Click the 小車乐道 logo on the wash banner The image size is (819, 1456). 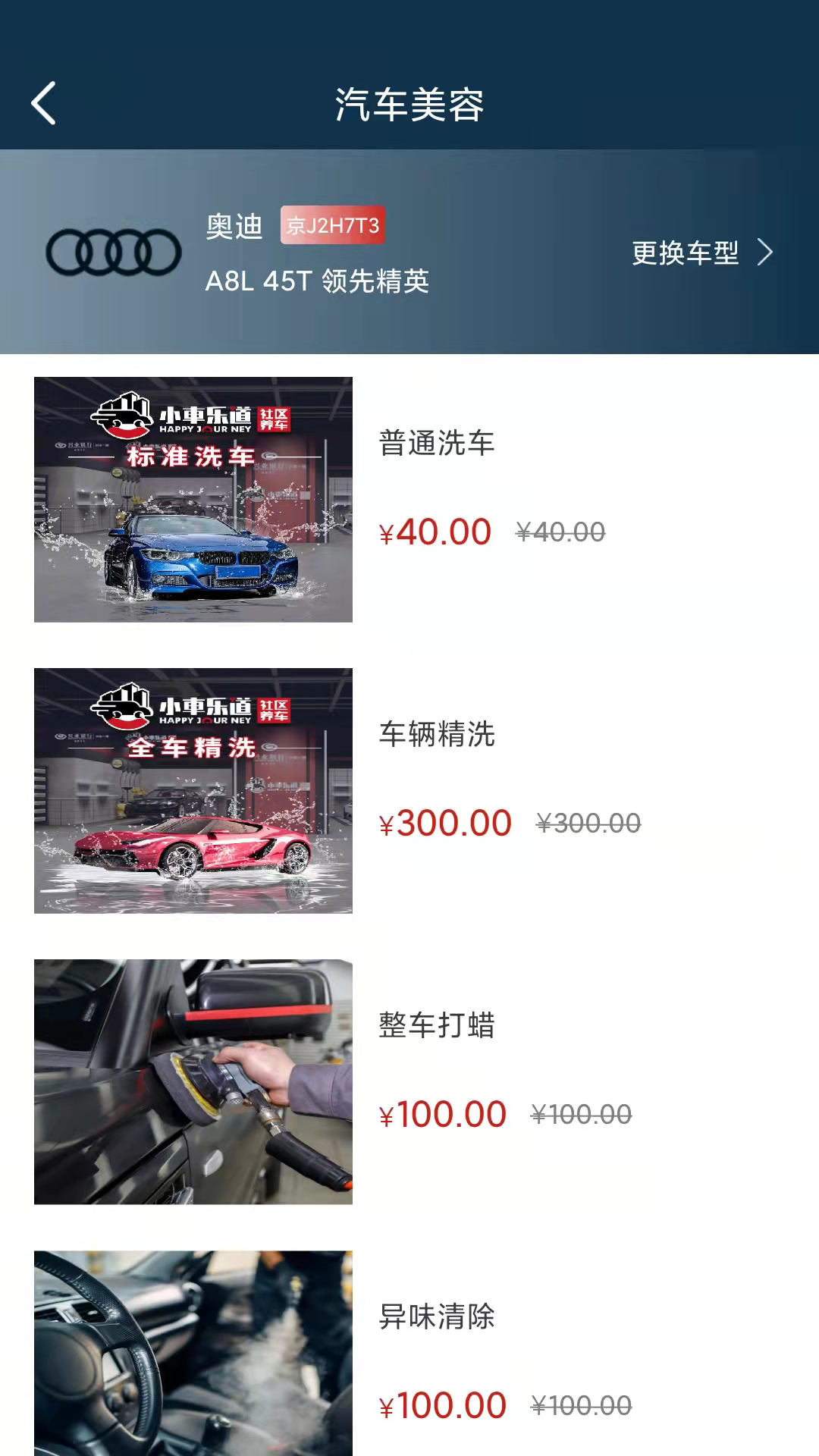click(190, 413)
